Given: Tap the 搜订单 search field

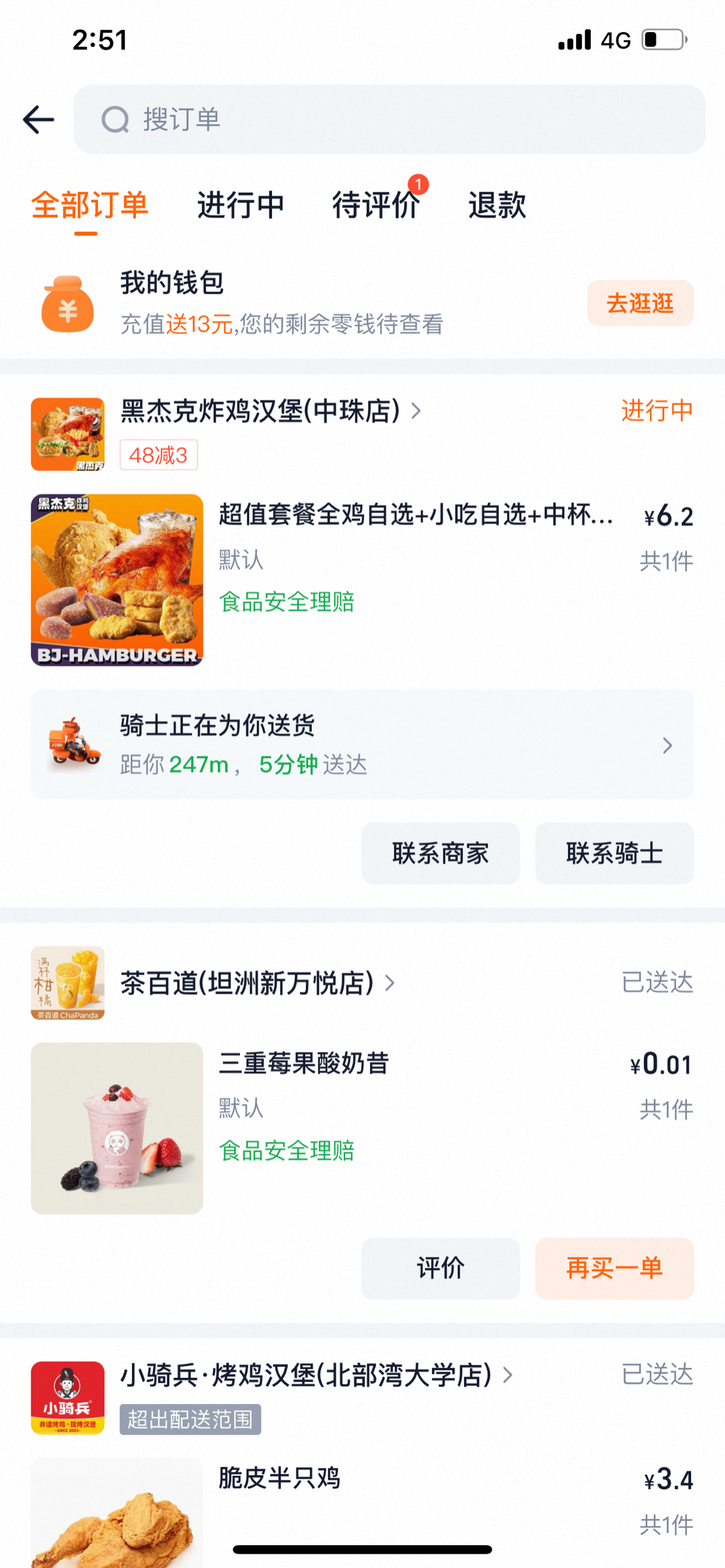Looking at the screenshot, I should tap(389, 120).
